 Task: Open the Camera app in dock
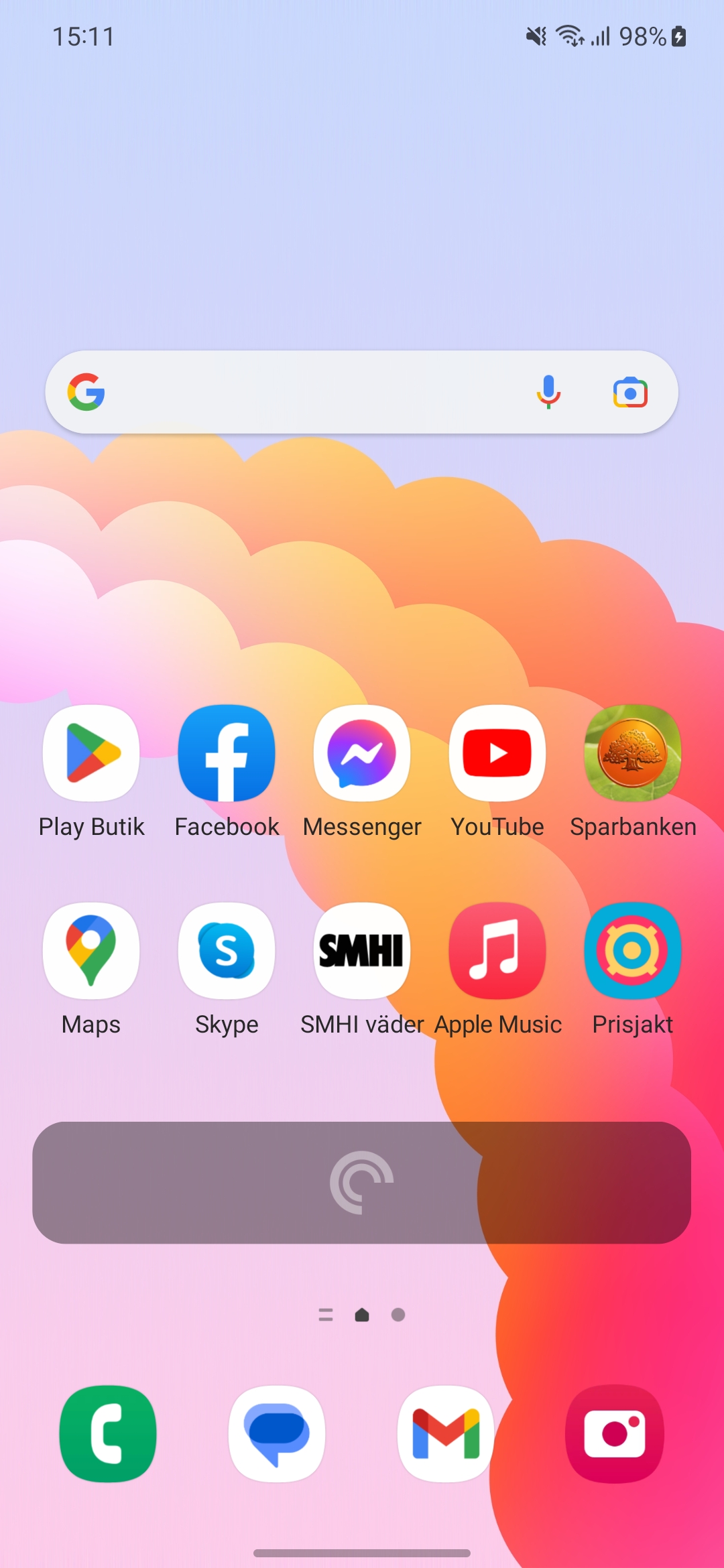click(x=615, y=1433)
